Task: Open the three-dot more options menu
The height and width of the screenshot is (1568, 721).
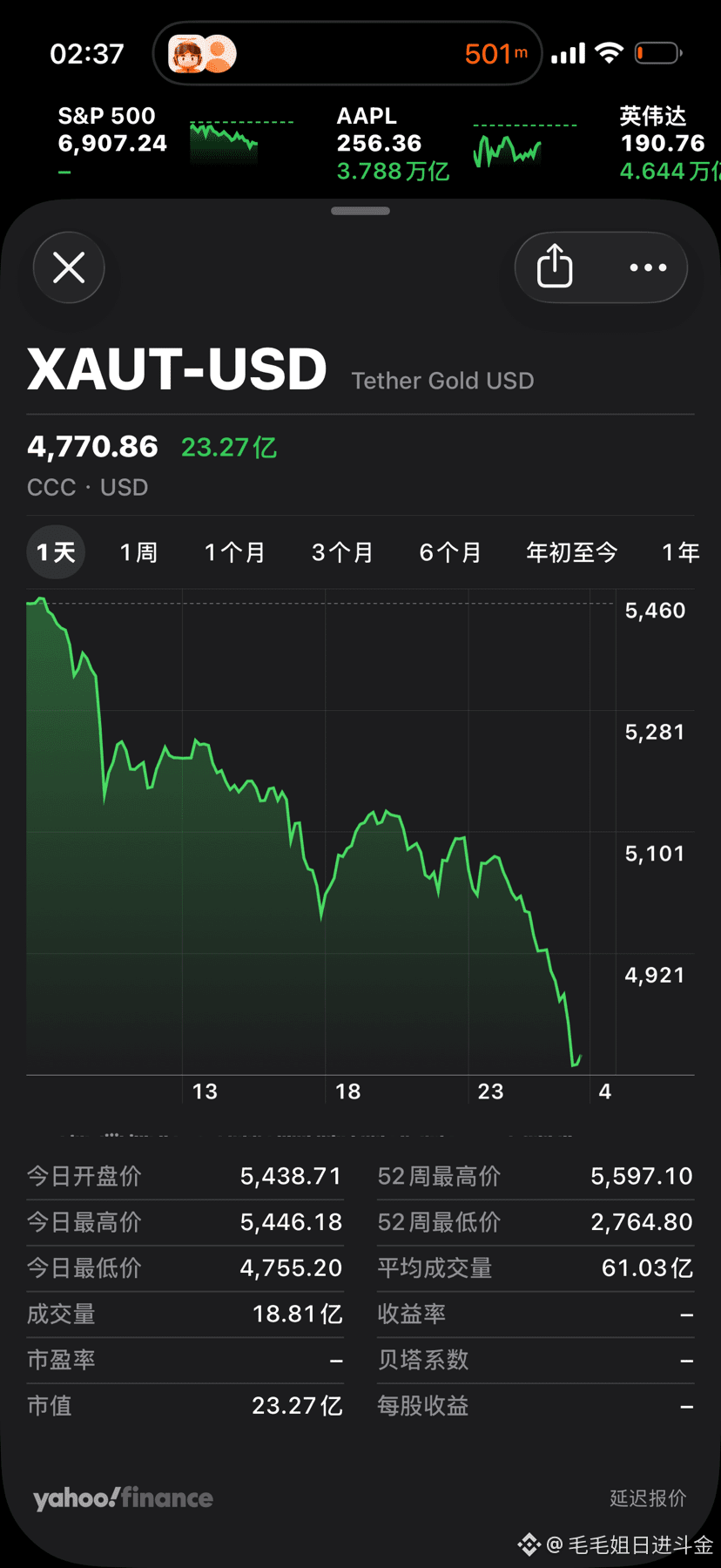Action: [x=648, y=267]
